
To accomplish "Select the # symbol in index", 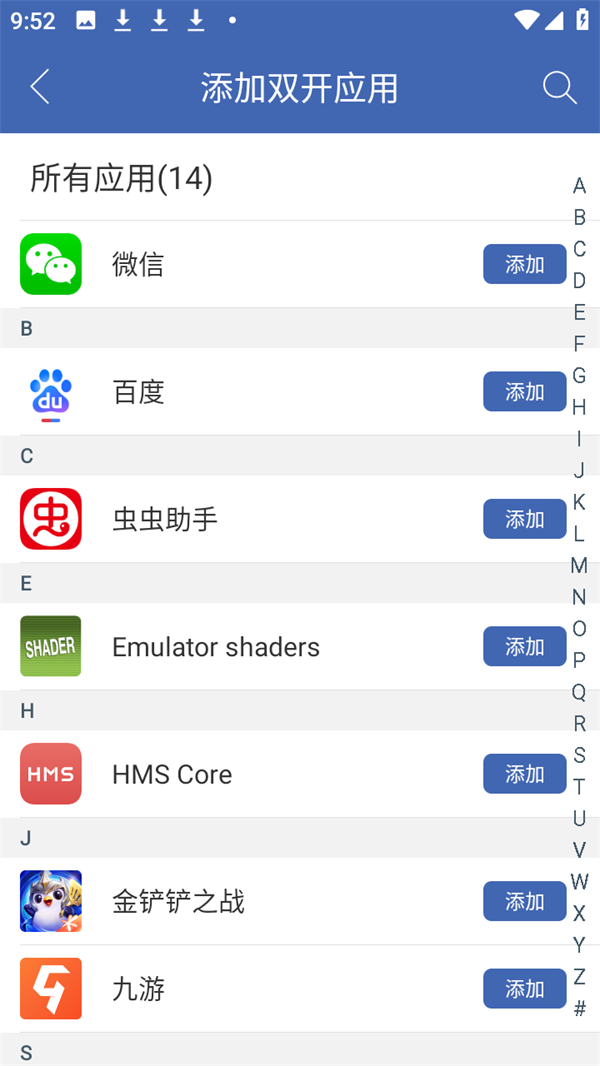I will (579, 1009).
